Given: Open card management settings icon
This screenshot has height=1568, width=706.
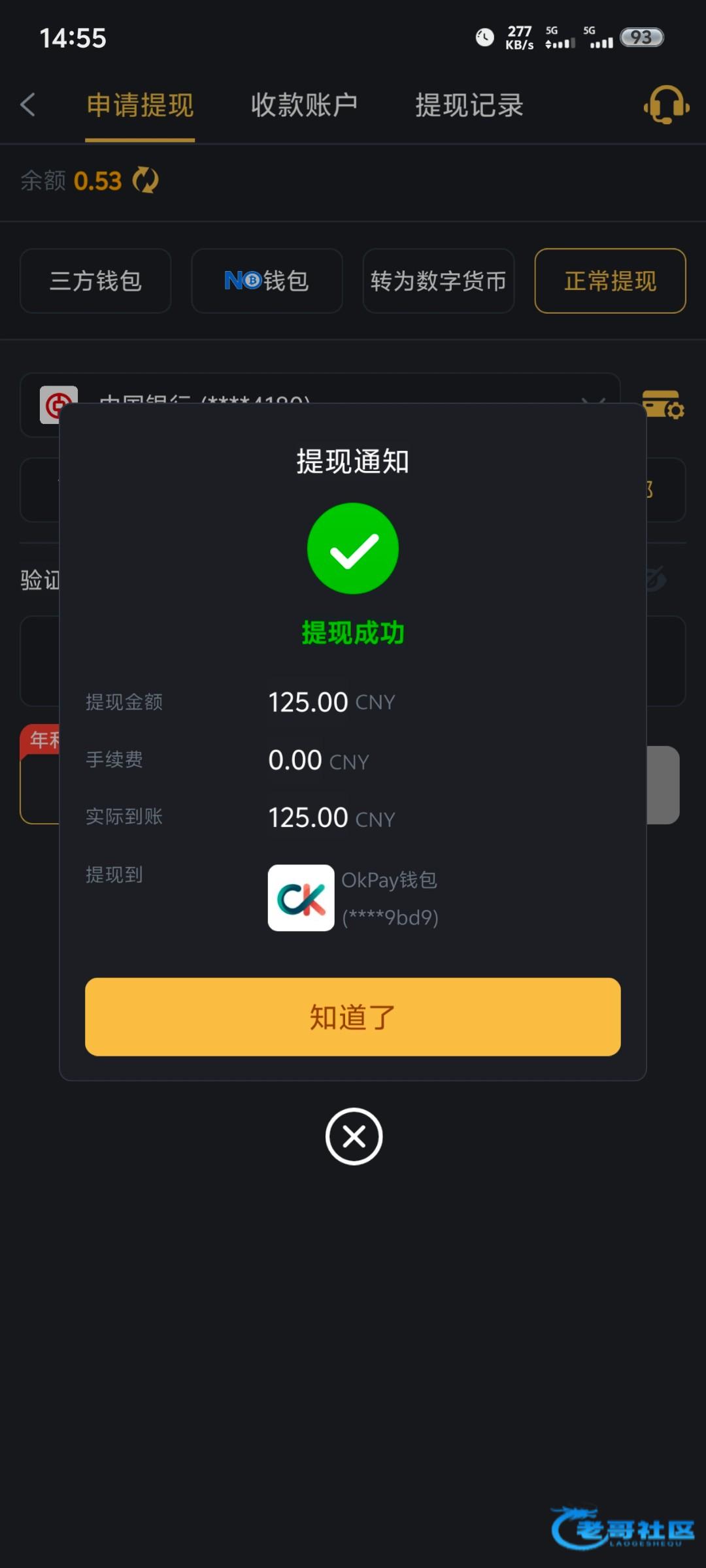Looking at the screenshot, I should (663, 404).
